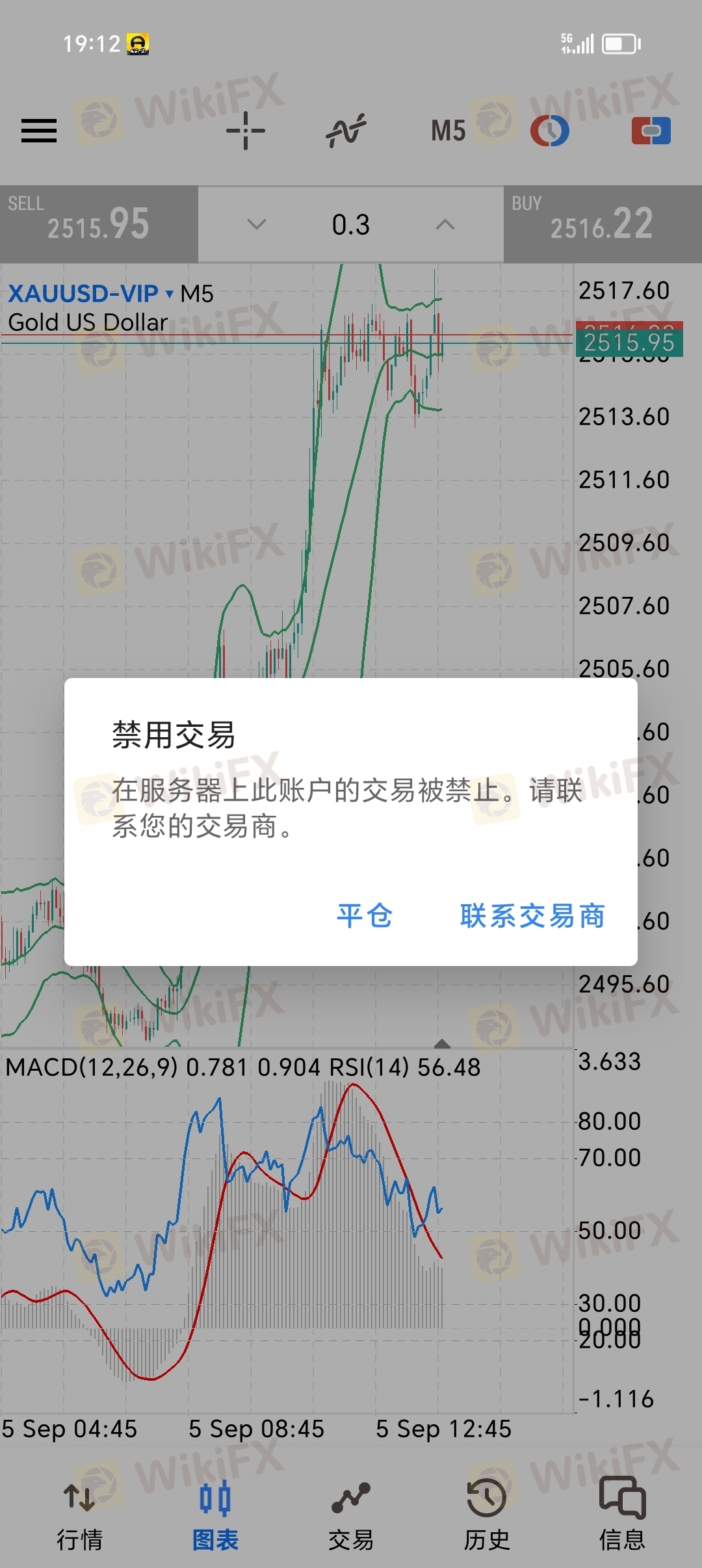The width and height of the screenshot is (702, 1568).
Task: Activate the crosshair tool
Action: (x=246, y=131)
